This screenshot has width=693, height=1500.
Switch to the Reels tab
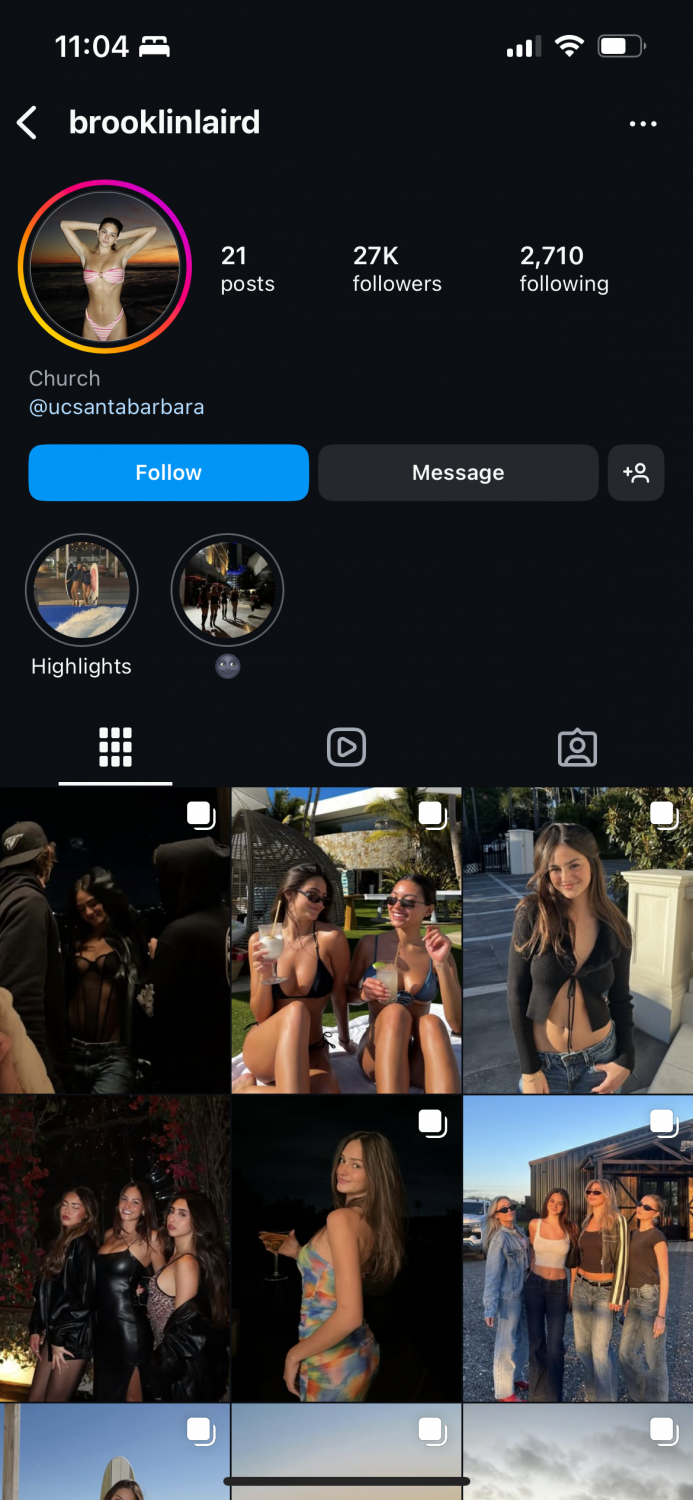point(346,748)
